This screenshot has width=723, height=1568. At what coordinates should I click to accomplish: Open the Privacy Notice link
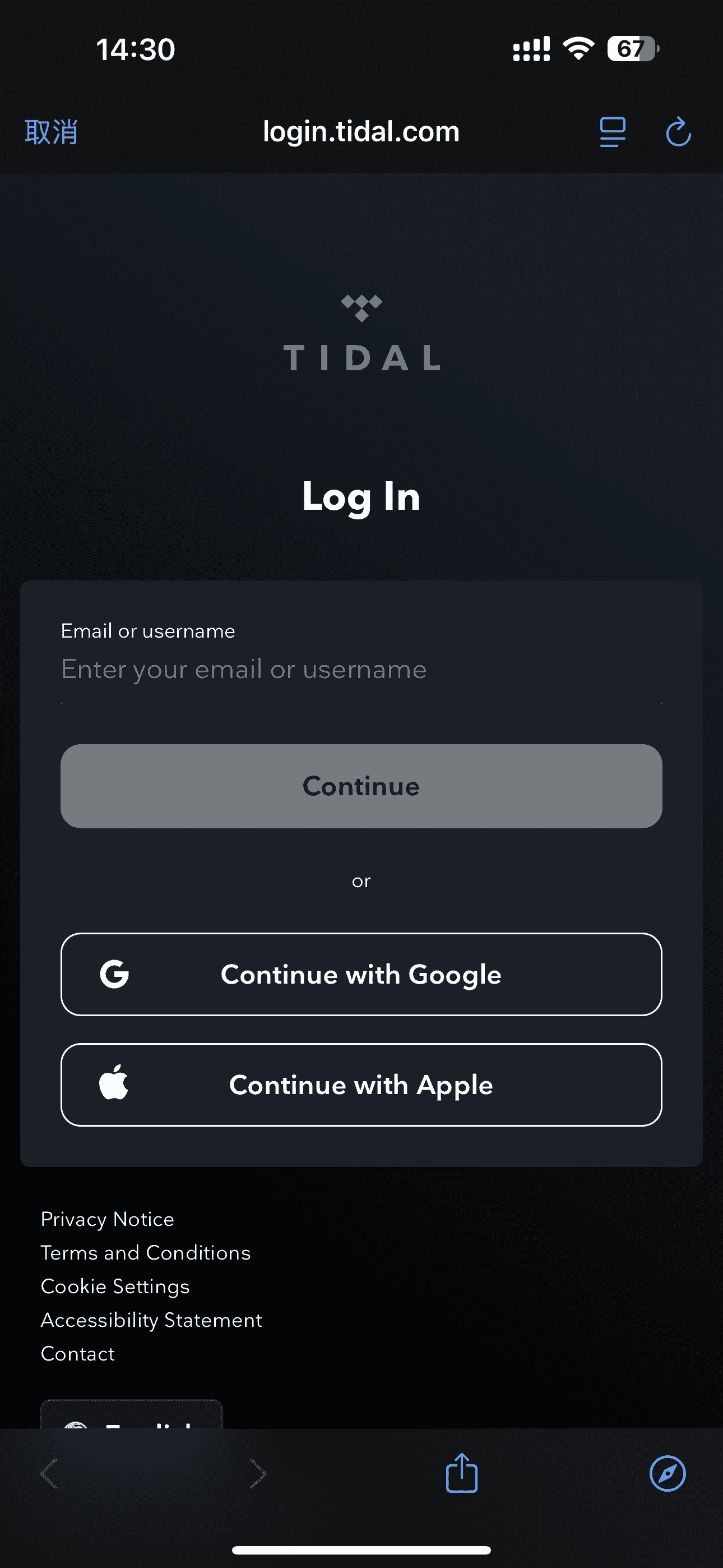click(x=107, y=1219)
